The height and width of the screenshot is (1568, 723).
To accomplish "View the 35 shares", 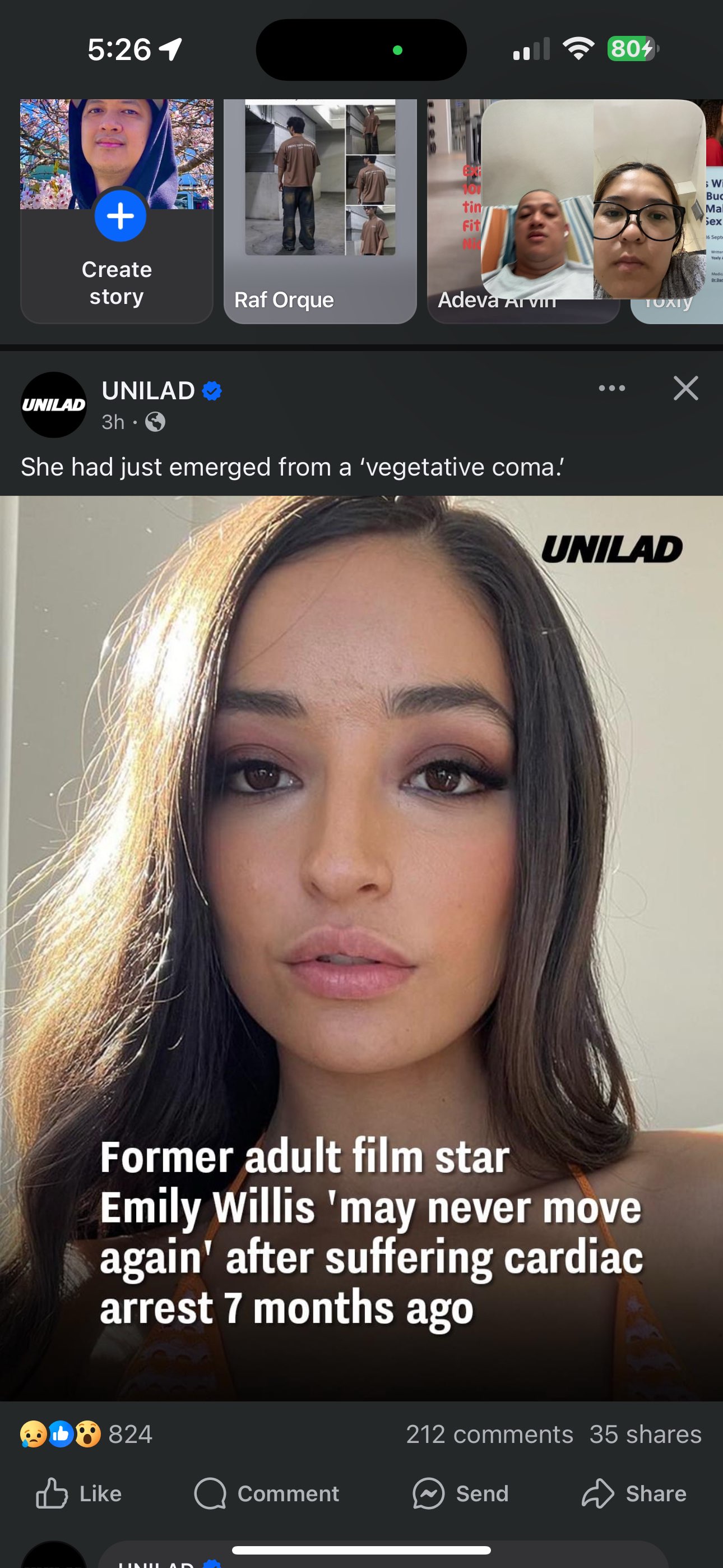I will pyautogui.click(x=645, y=1435).
